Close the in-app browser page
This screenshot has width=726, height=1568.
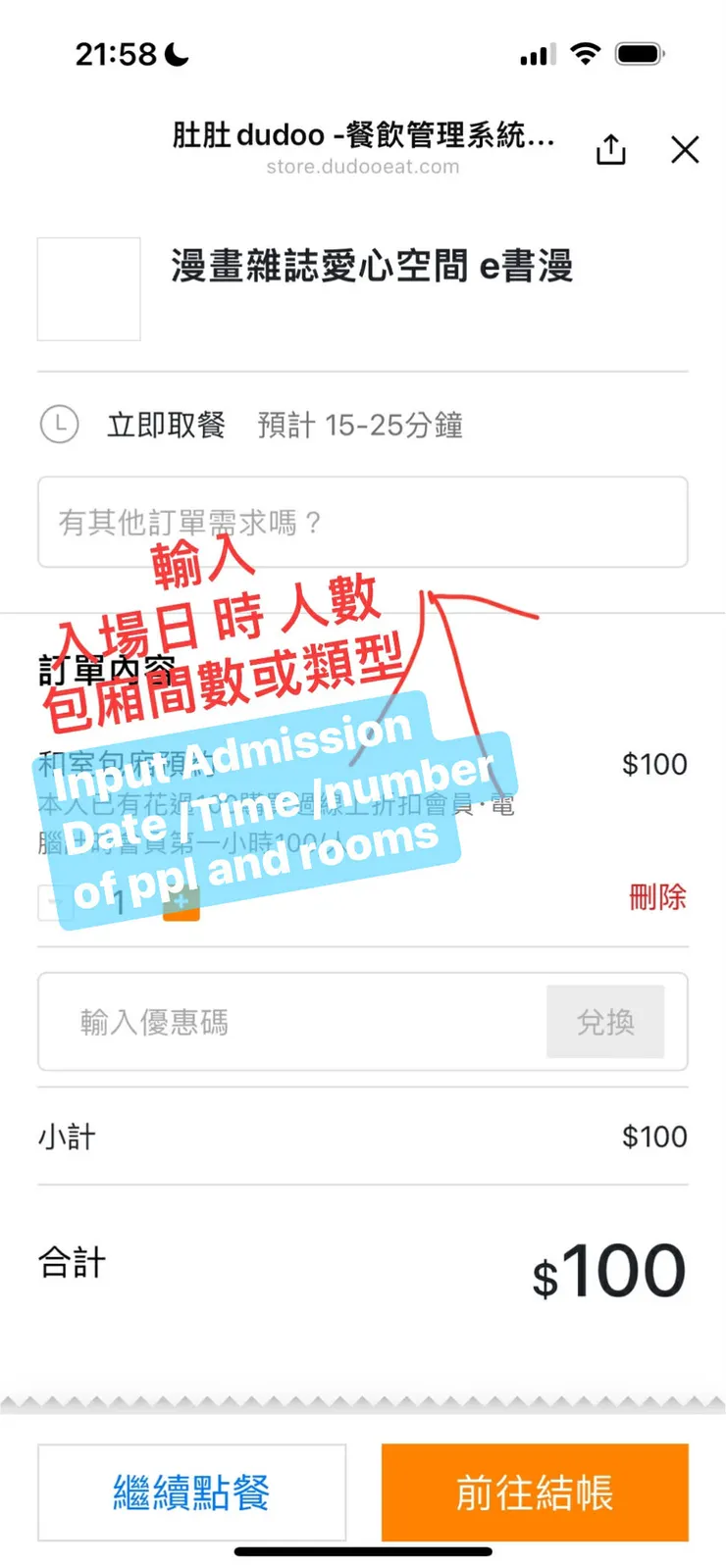tap(685, 149)
